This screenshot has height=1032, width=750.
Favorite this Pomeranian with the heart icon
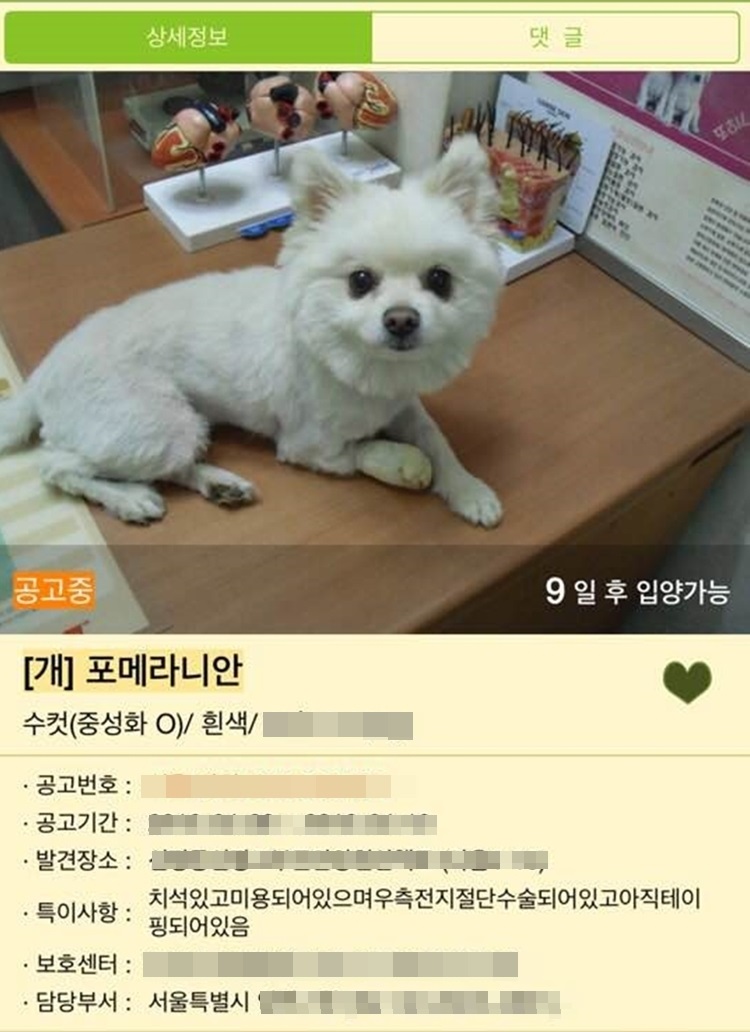point(687,682)
